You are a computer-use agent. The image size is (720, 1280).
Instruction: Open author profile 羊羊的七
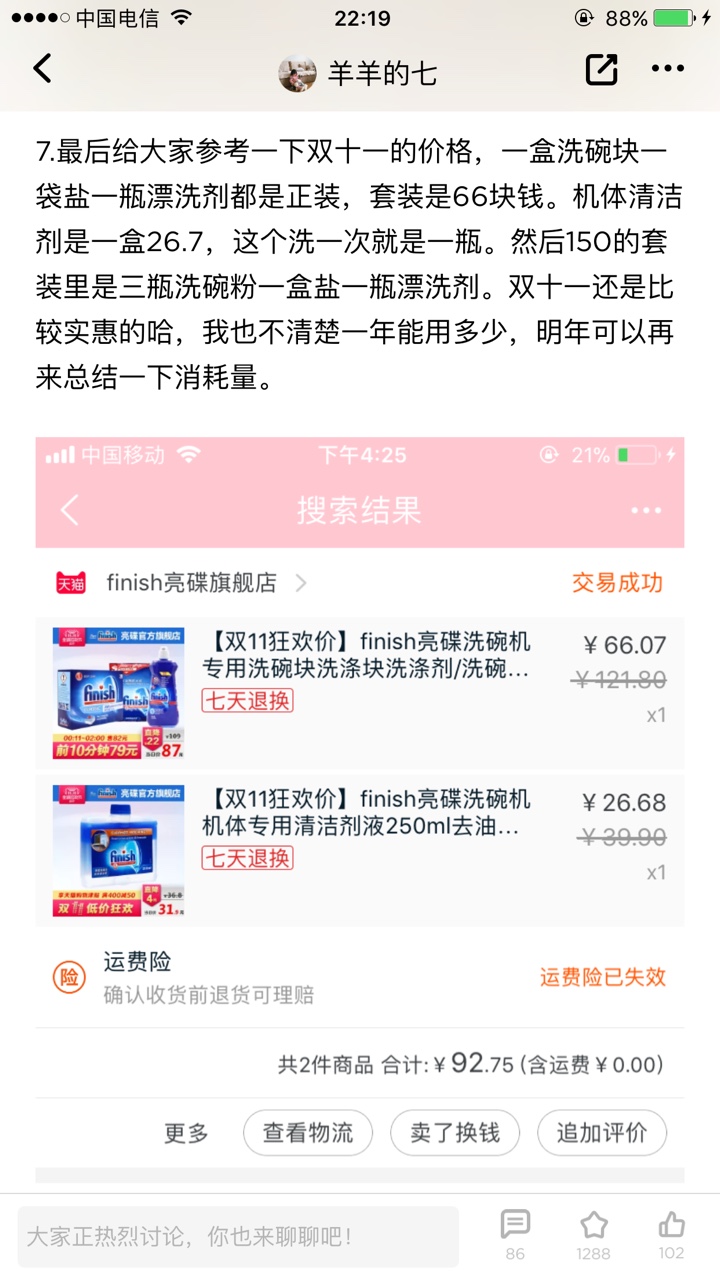358,73
